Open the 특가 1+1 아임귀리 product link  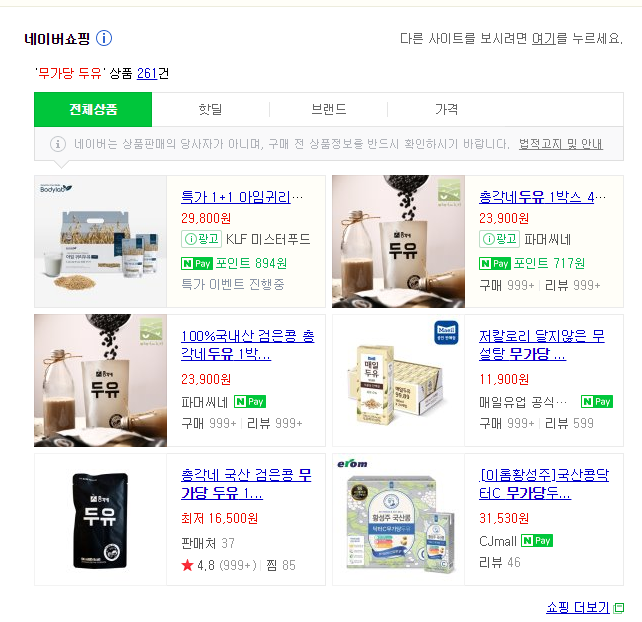242,197
